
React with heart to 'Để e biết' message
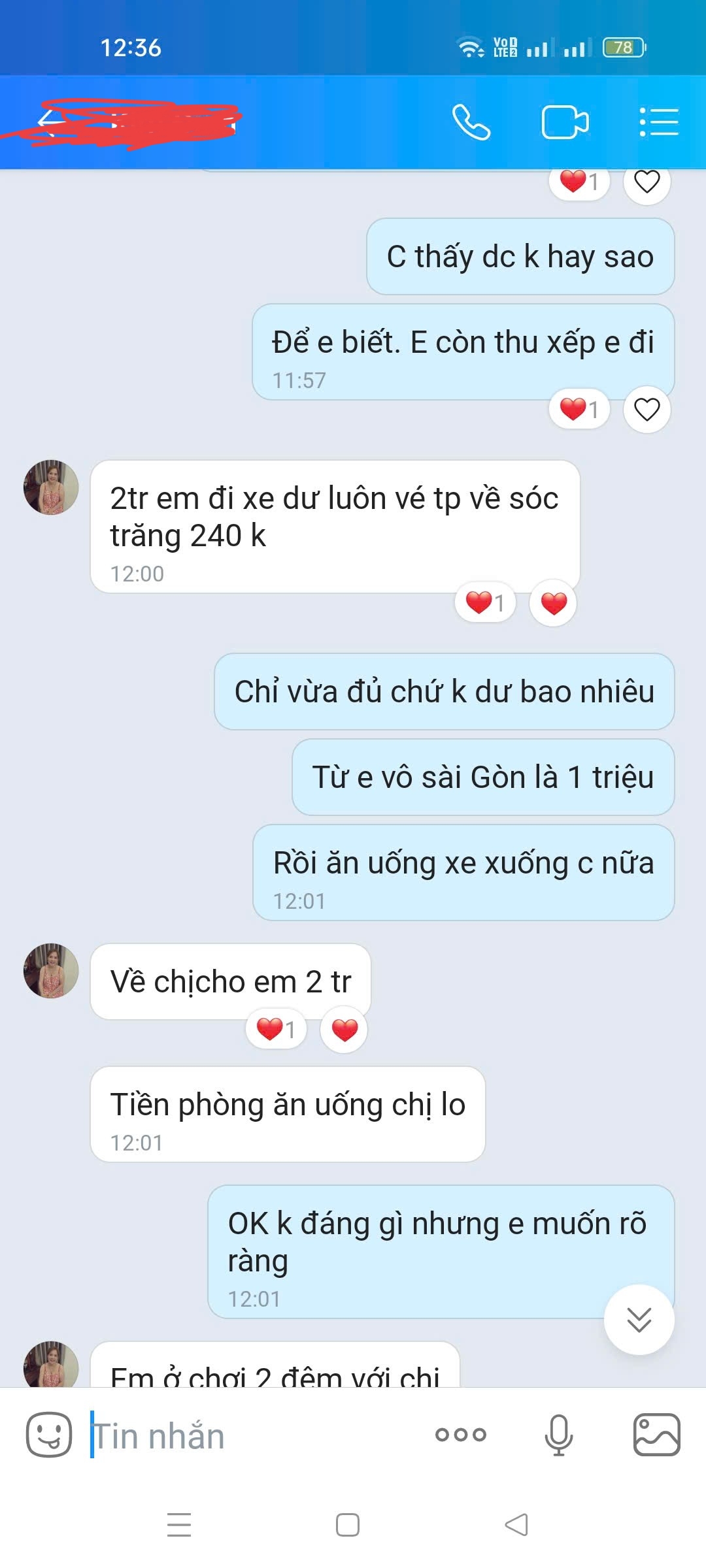point(647,410)
